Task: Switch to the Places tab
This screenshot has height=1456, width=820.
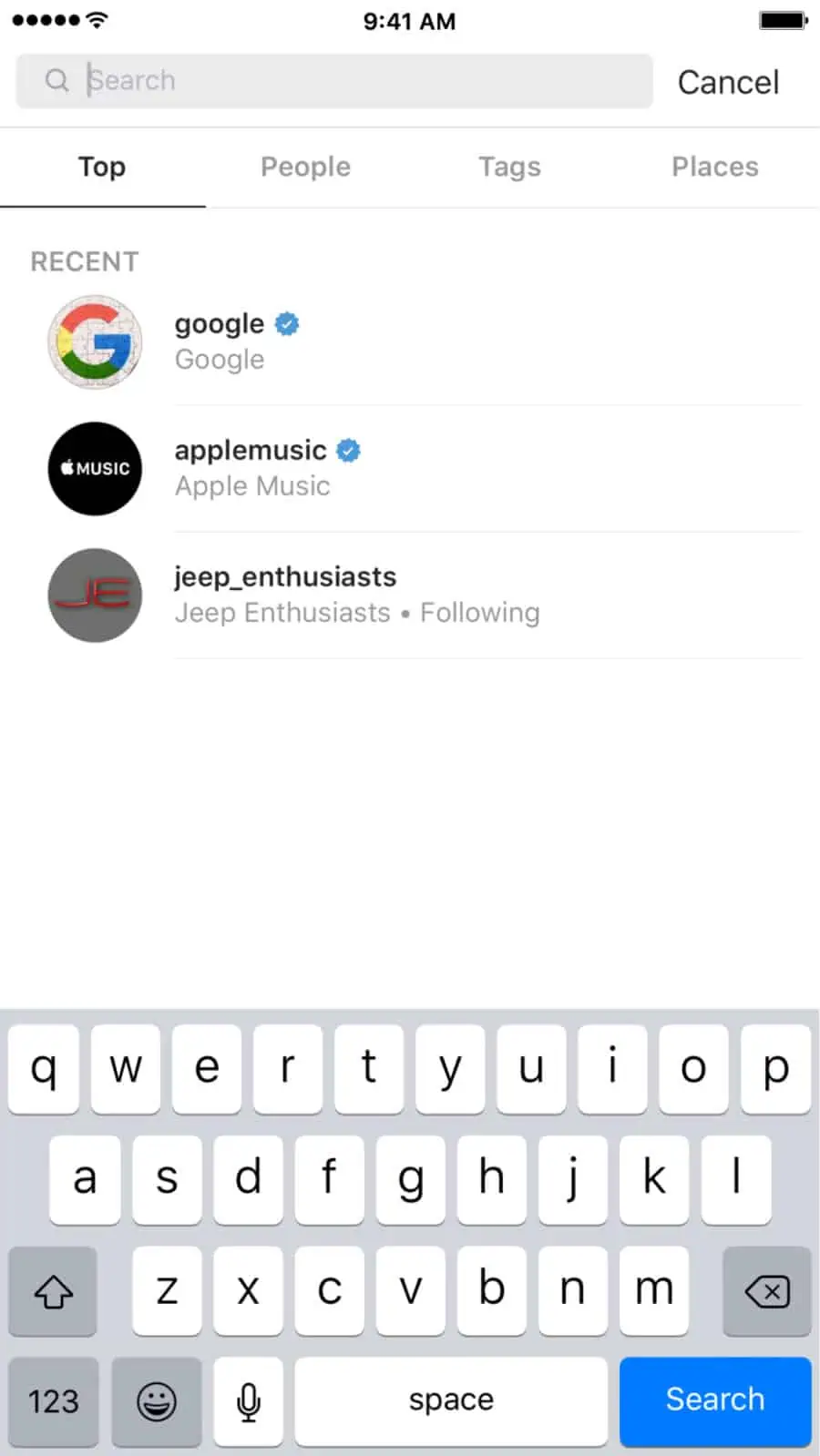Action: coord(714,167)
